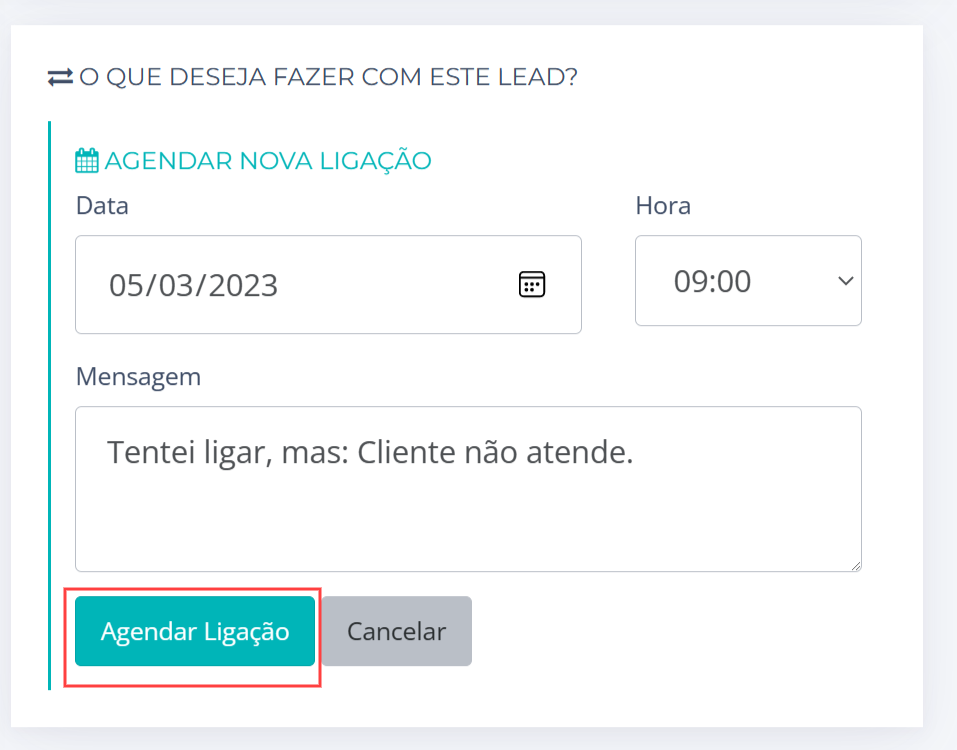Cancel scheduling with Cancelar button
Screen dimensions: 957x750
pos(396,631)
